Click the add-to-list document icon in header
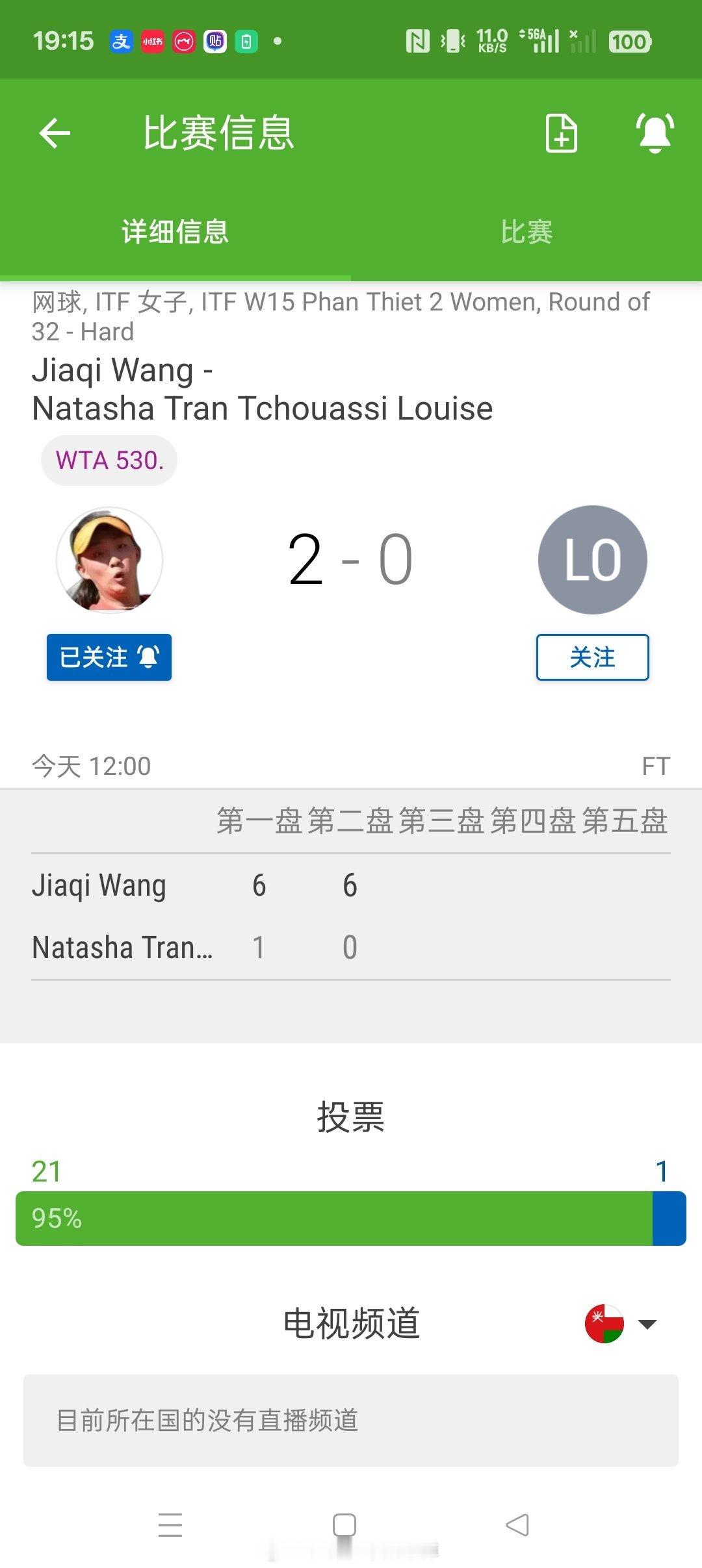Viewport: 702px width, 1568px height. coord(560,133)
